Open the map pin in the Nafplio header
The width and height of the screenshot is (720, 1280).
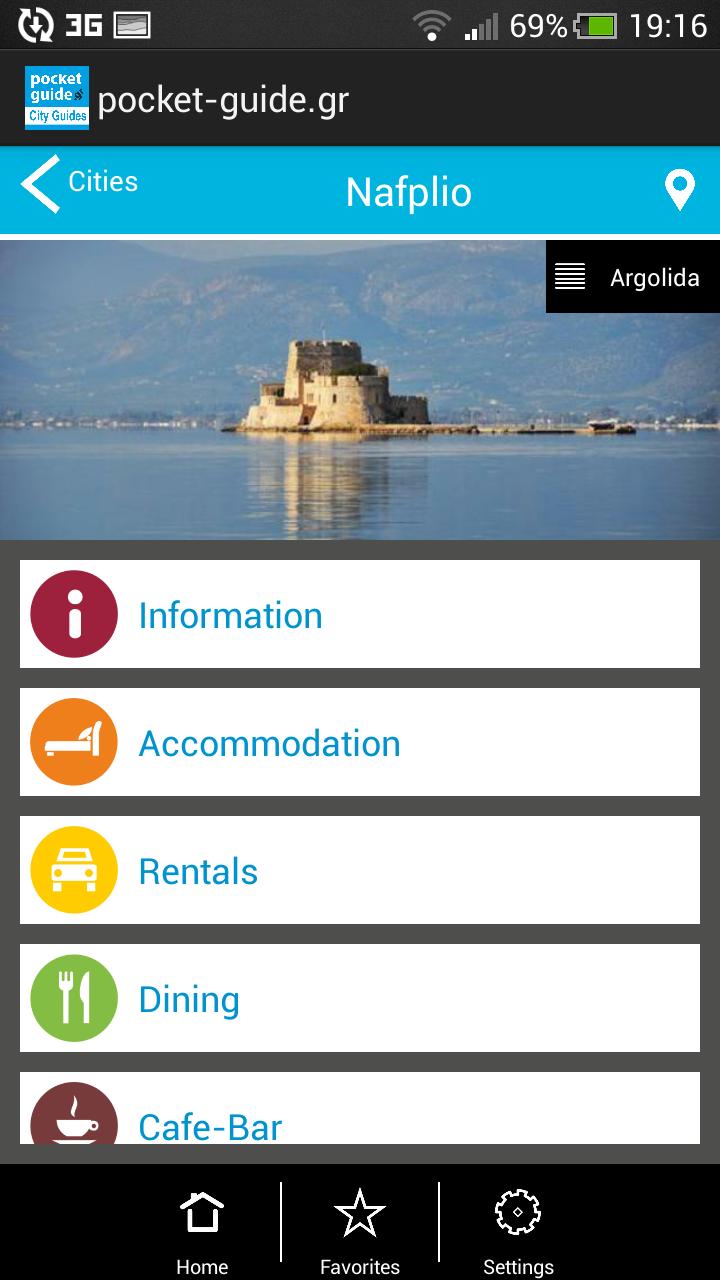click(679, 190)
